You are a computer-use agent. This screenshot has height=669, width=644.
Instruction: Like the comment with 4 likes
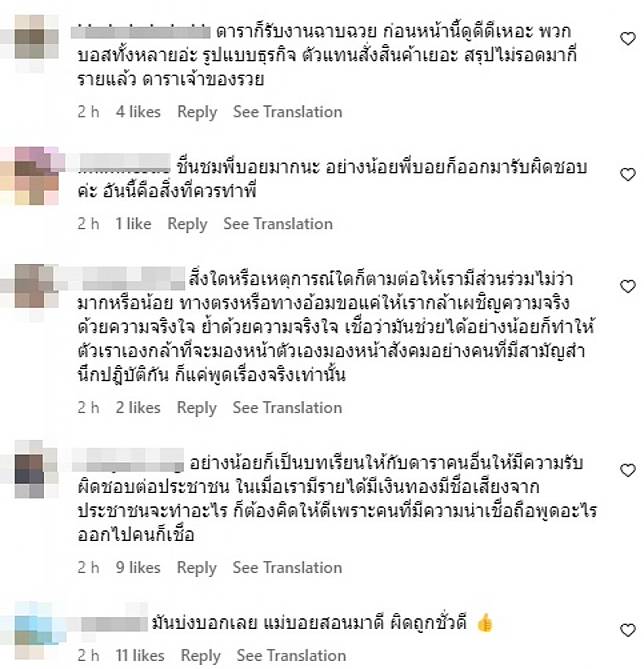point(627,38)
